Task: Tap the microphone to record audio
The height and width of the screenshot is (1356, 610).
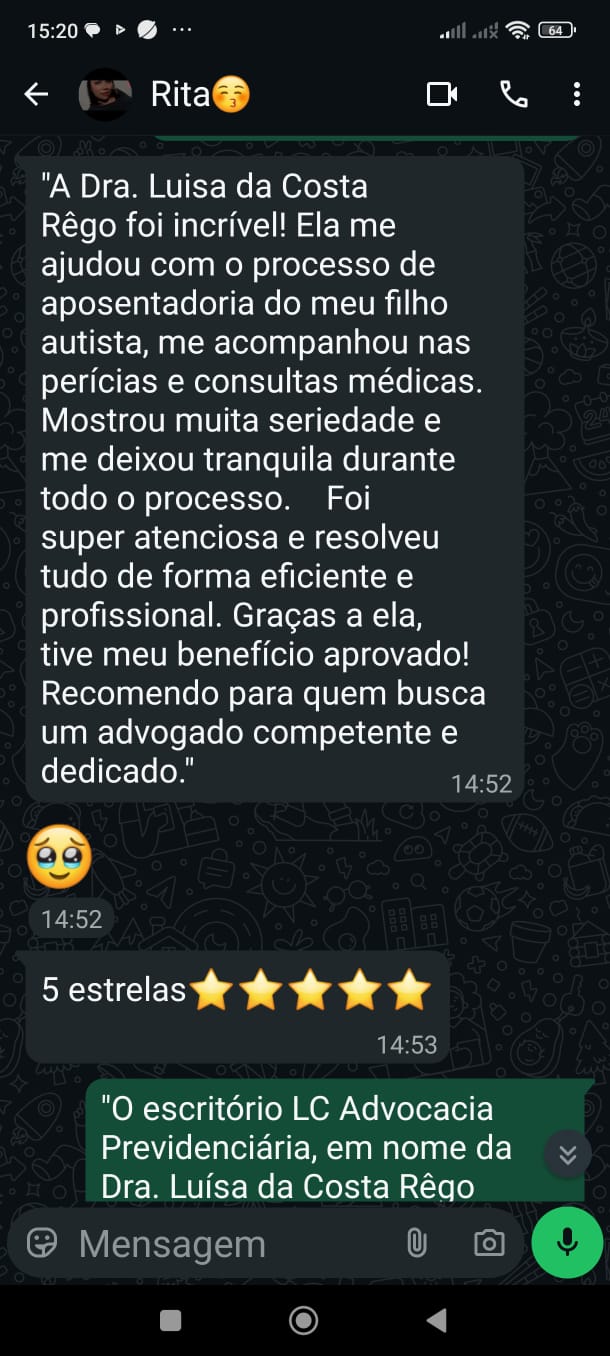Action: [x=567, y=1243]
